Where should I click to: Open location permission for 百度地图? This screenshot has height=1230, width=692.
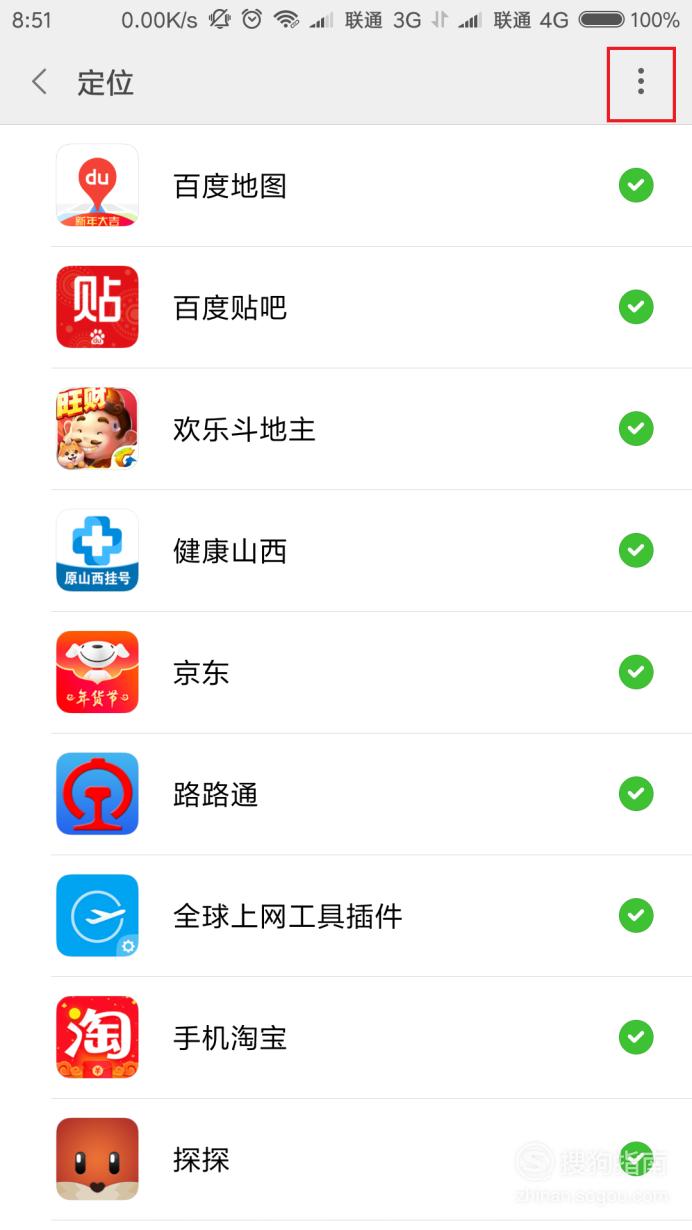[346, 186]
